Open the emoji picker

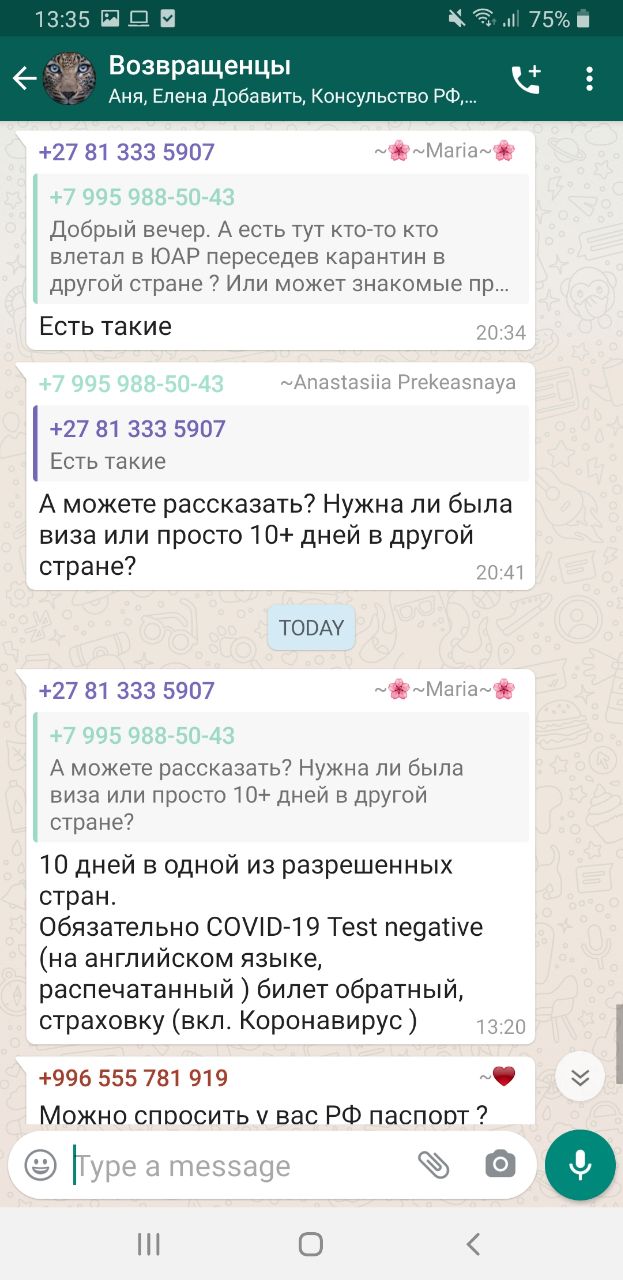click(41, 1165)
